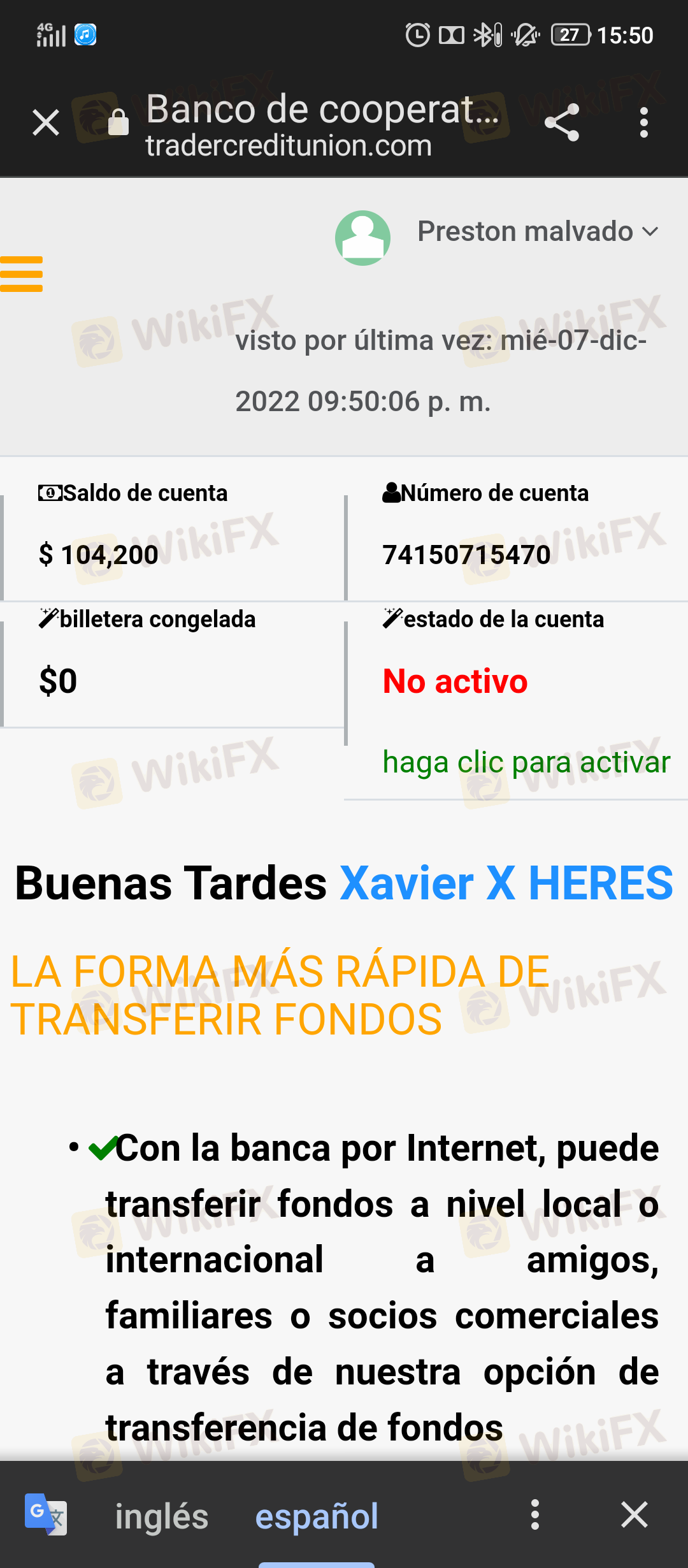Tap haga clic para activar link
Screen dimensions: 688x1568
pos(526,762)
